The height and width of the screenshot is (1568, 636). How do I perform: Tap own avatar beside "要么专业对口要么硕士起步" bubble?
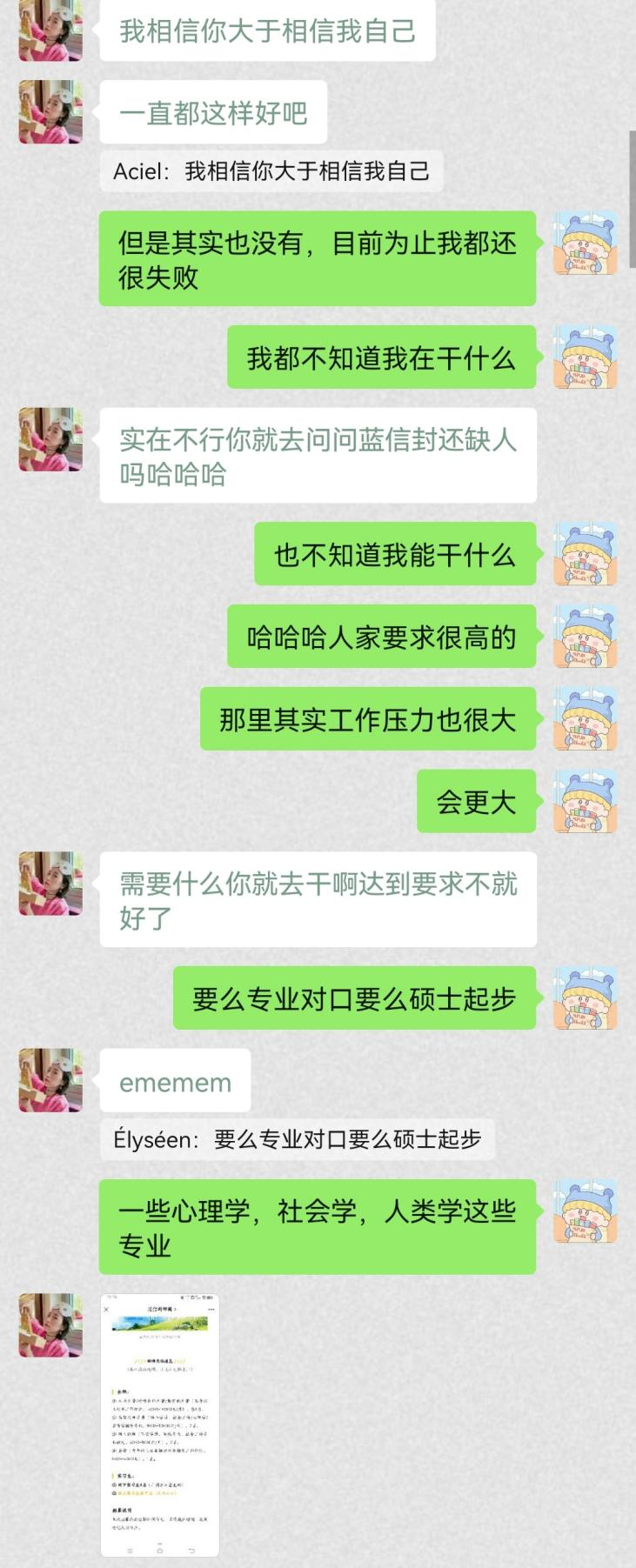pos(585,998)
